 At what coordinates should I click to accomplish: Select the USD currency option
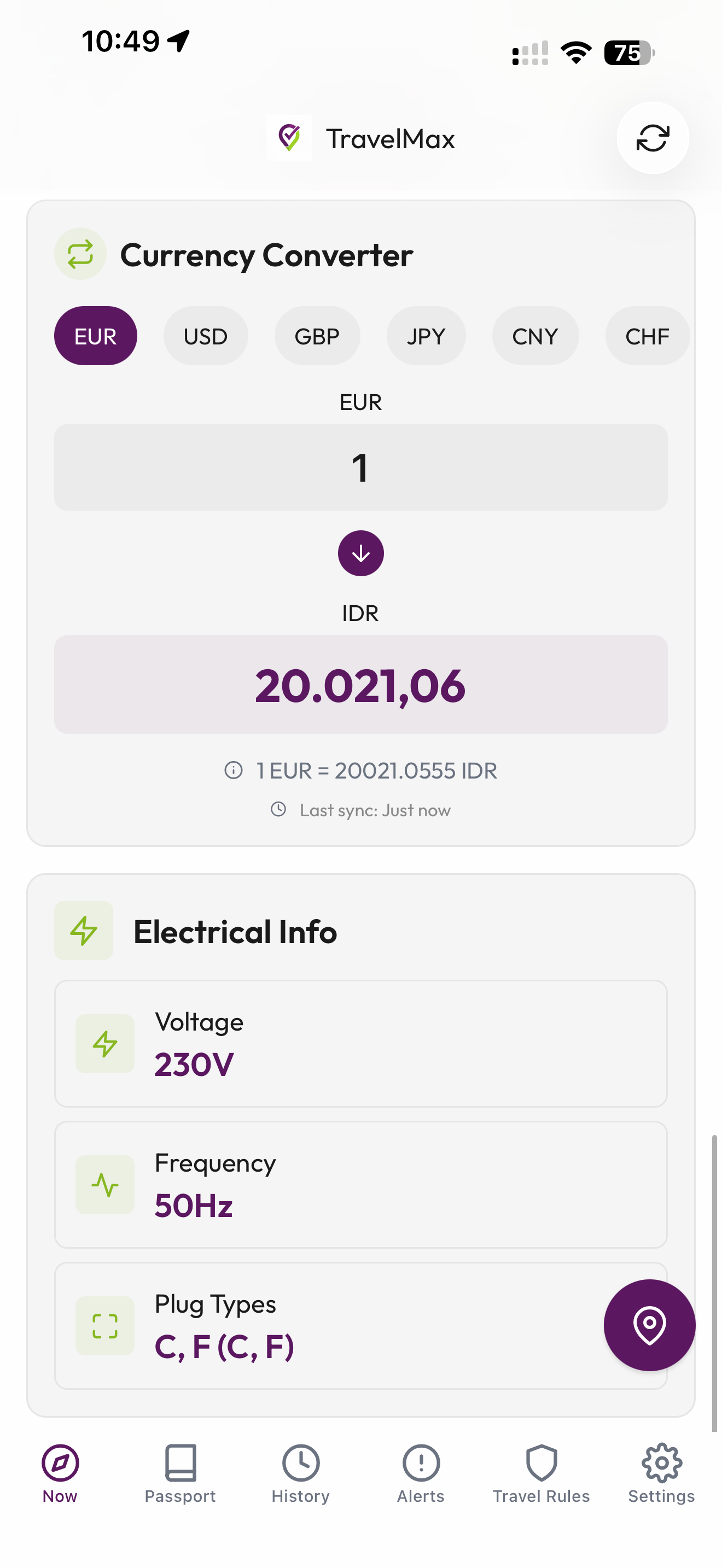point(205,335)
